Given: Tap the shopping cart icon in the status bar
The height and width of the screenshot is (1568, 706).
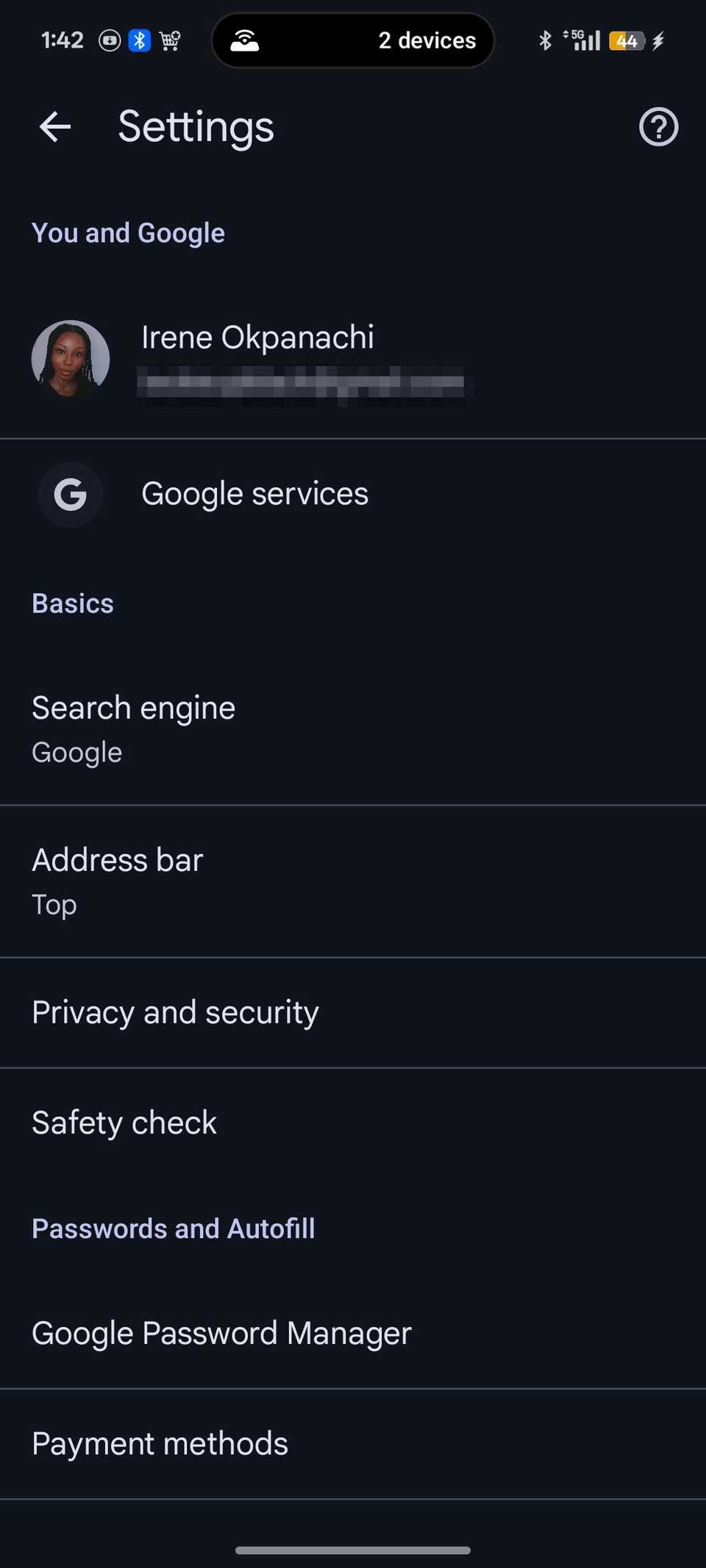Looking at the screenshot, I should point(169,40).
